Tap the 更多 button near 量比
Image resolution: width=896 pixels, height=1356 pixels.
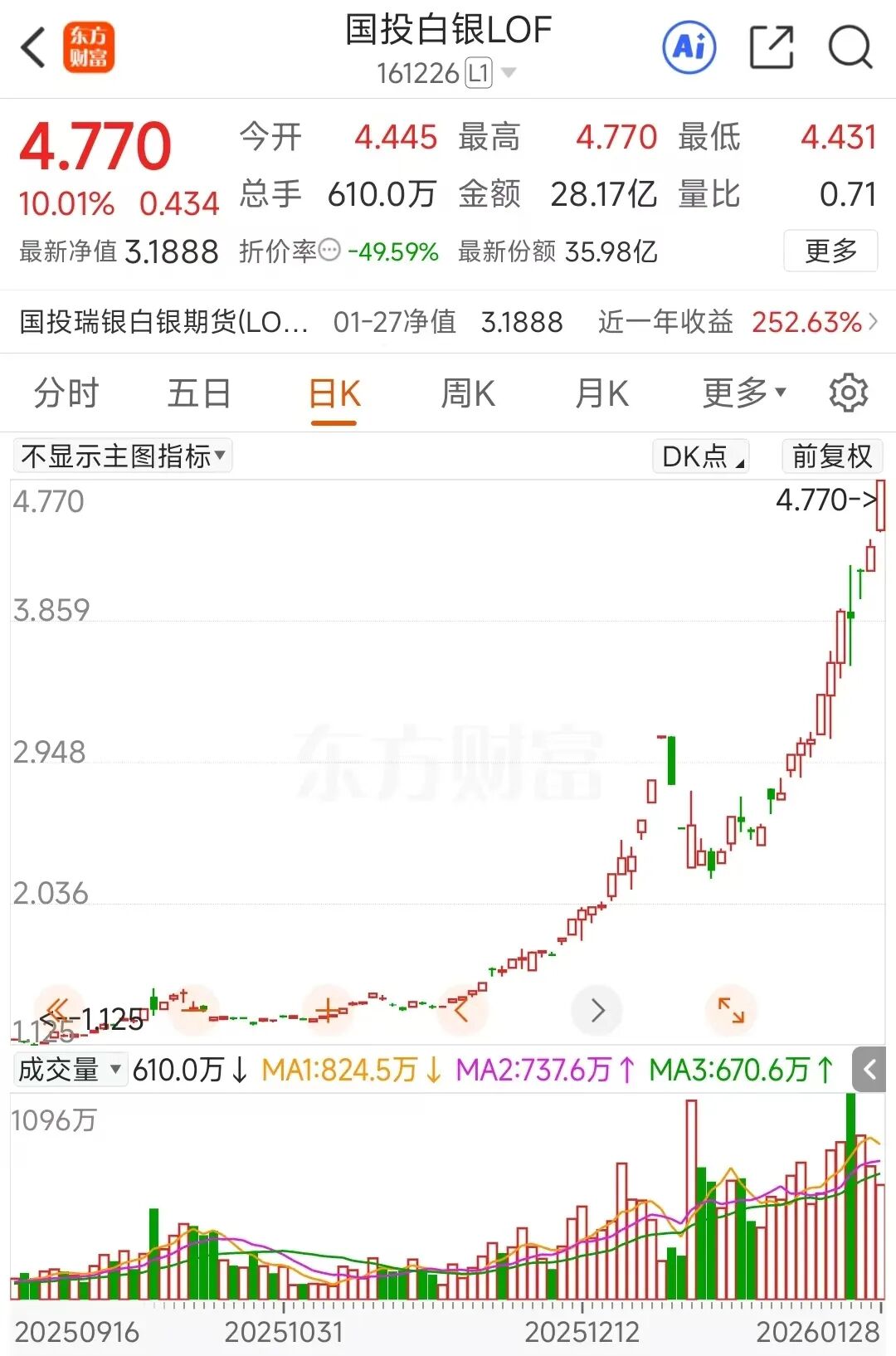coord(832,251)
